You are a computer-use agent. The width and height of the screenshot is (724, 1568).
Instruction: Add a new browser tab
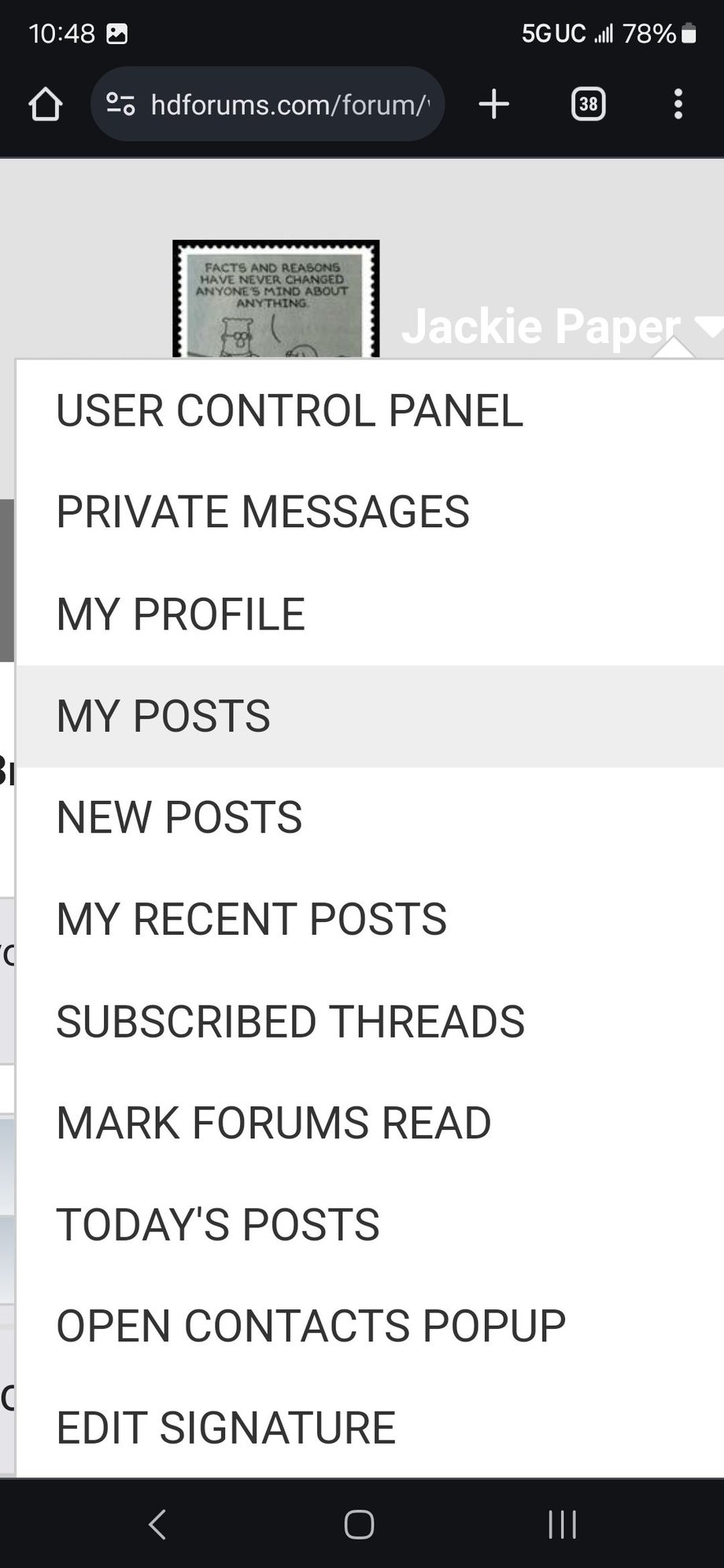[494, 105]
